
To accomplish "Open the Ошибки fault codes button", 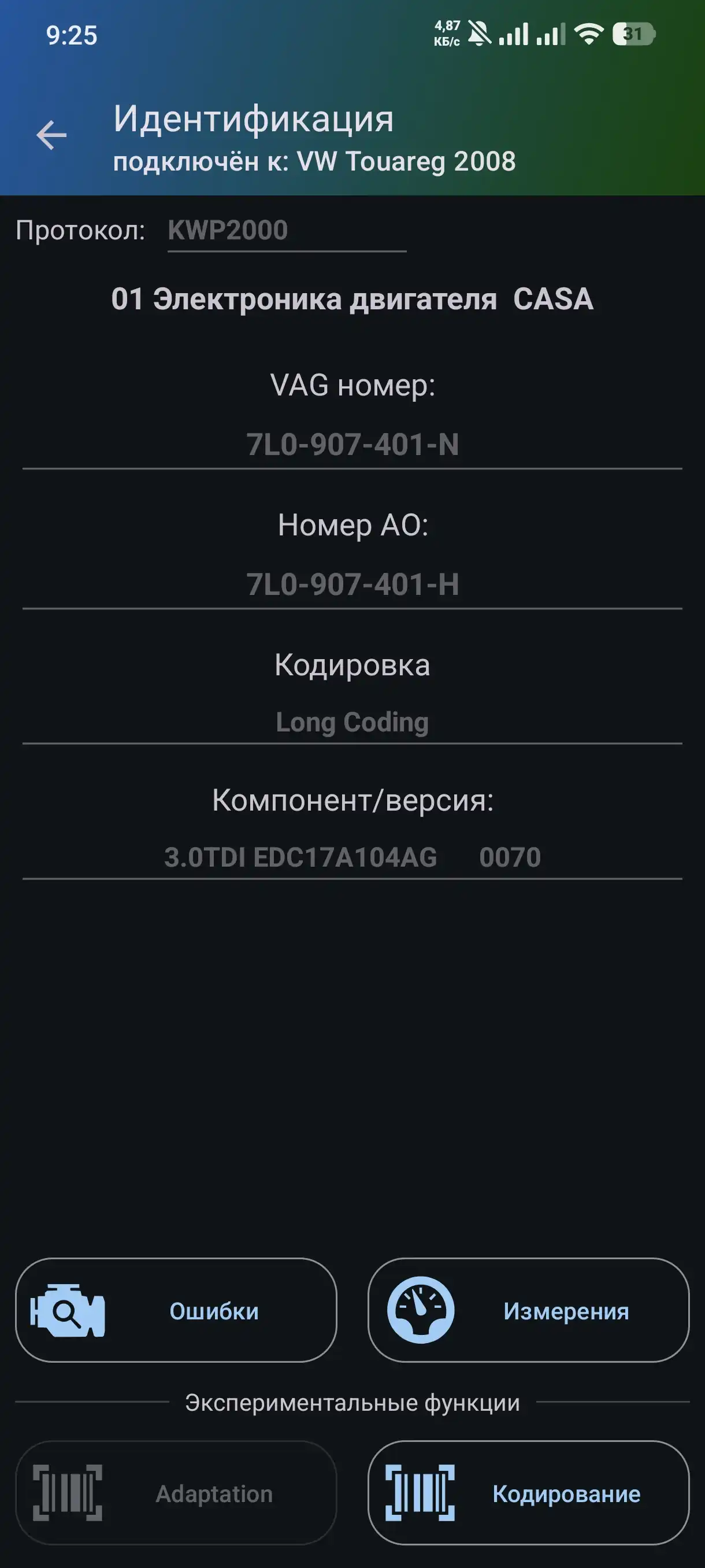I will coord(176,1311).
